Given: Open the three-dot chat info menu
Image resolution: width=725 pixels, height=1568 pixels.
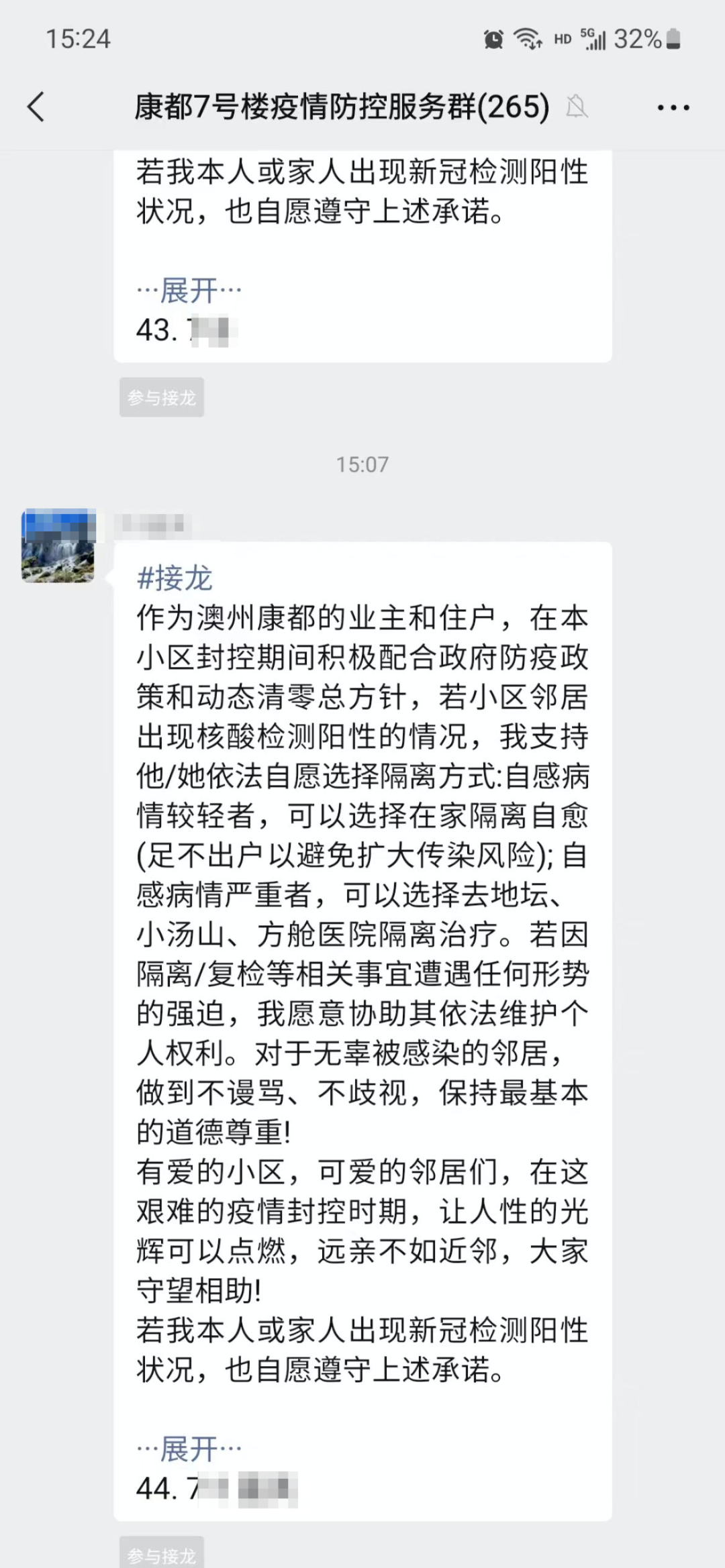Looking at the screenshot, I should pos(673,107).
